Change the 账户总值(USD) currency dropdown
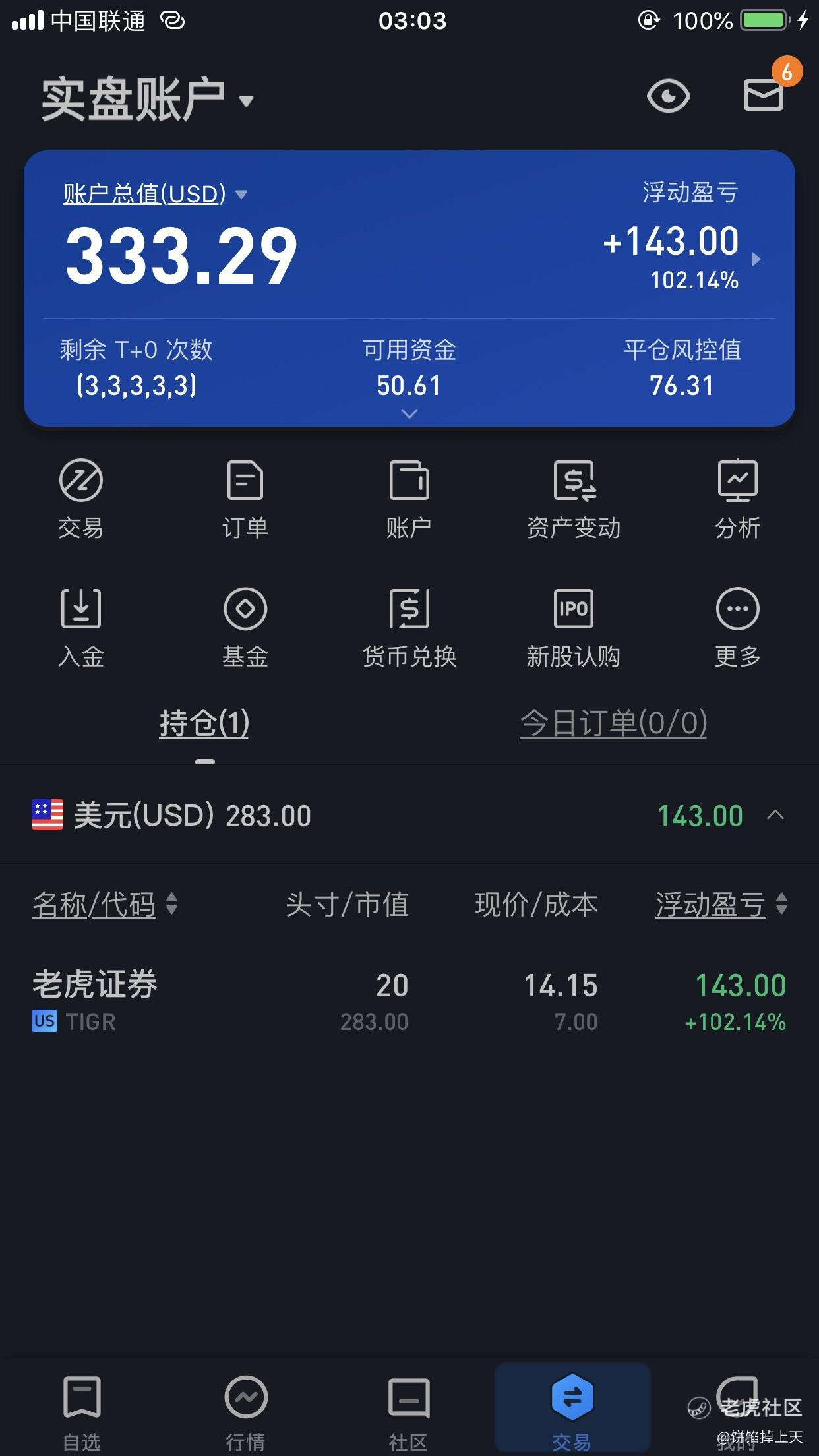 pos(156,194)
